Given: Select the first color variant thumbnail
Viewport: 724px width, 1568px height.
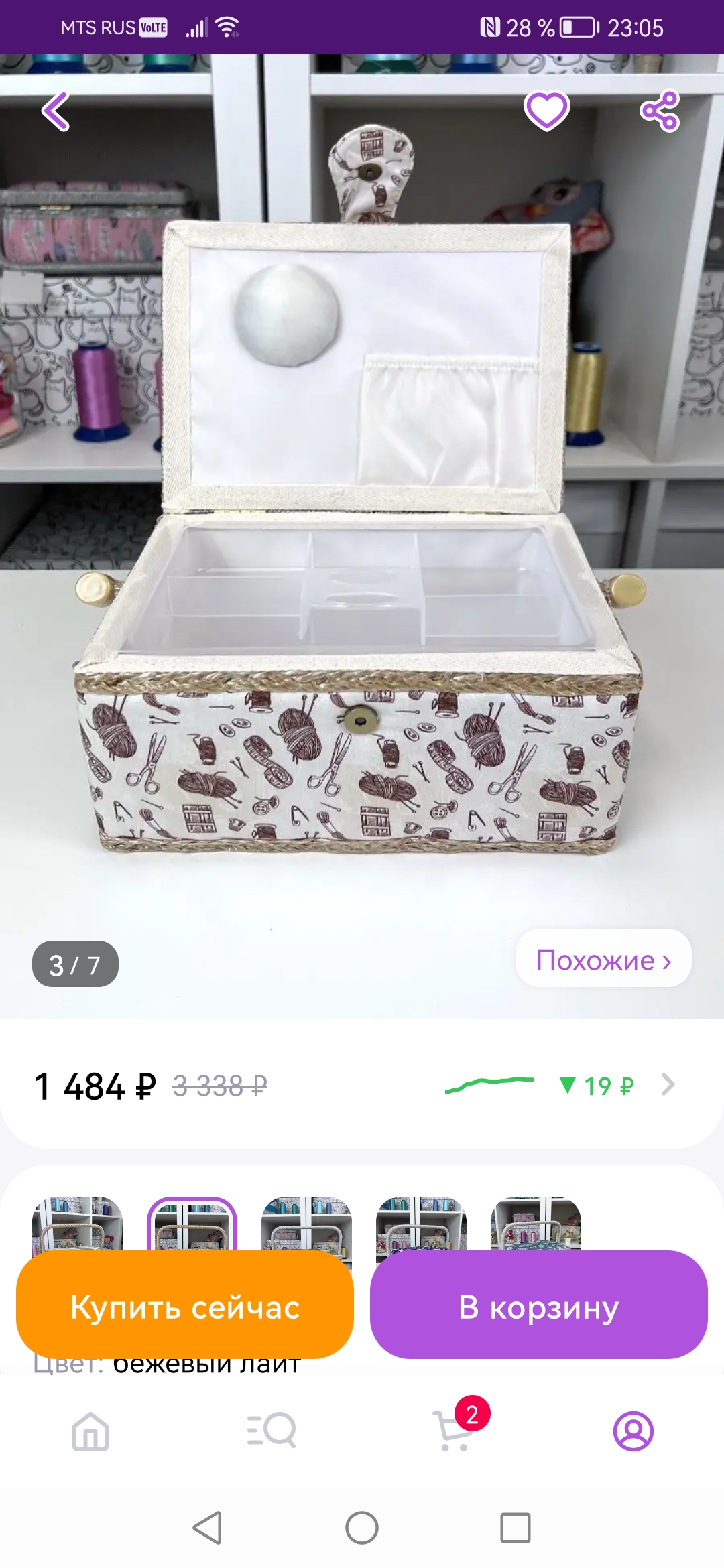Looking at the screenshot, I should (x=78, y=1224).
